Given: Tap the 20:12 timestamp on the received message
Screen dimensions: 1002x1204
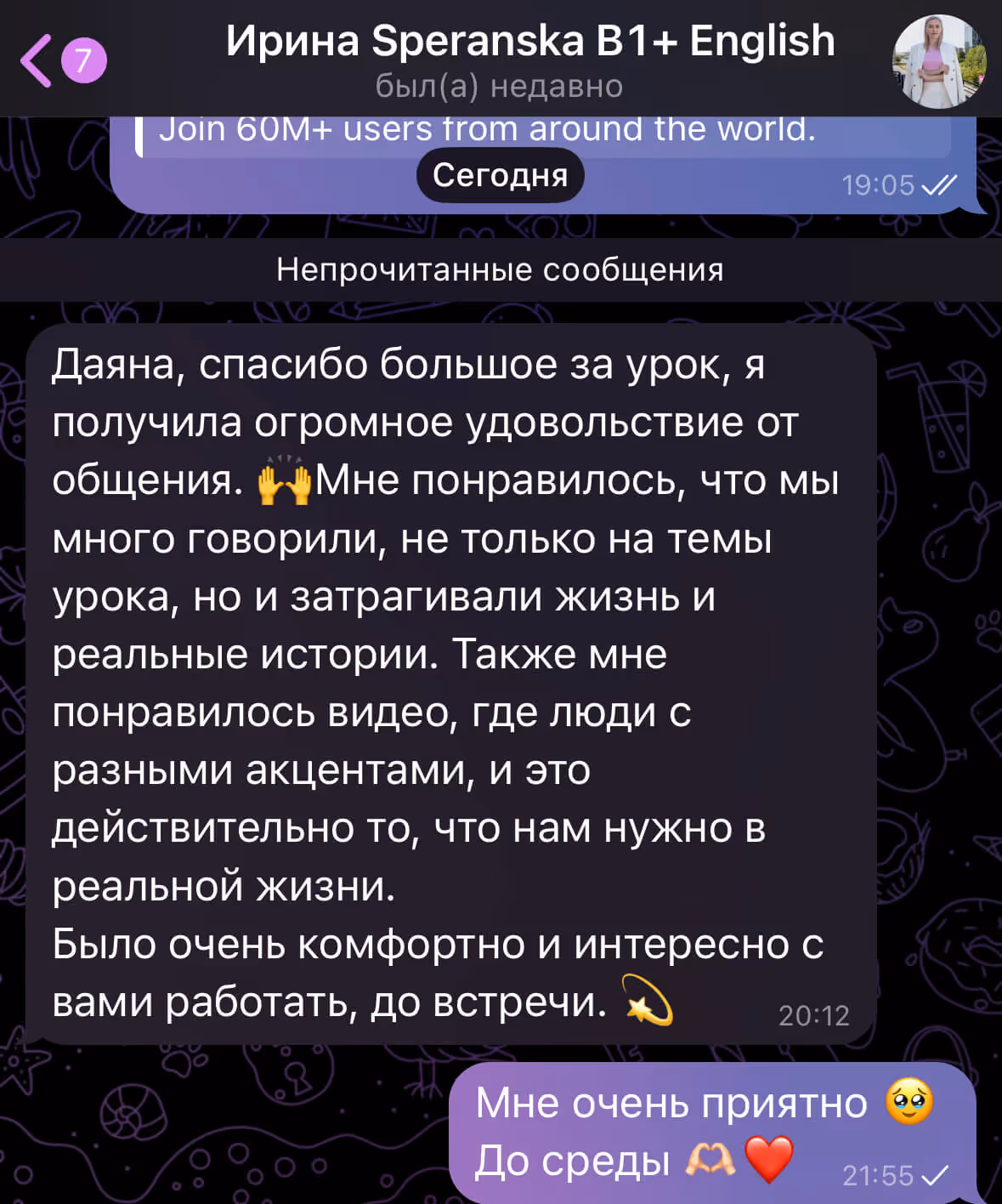Looking at the screenshot, I should [x=813, y=1014].
